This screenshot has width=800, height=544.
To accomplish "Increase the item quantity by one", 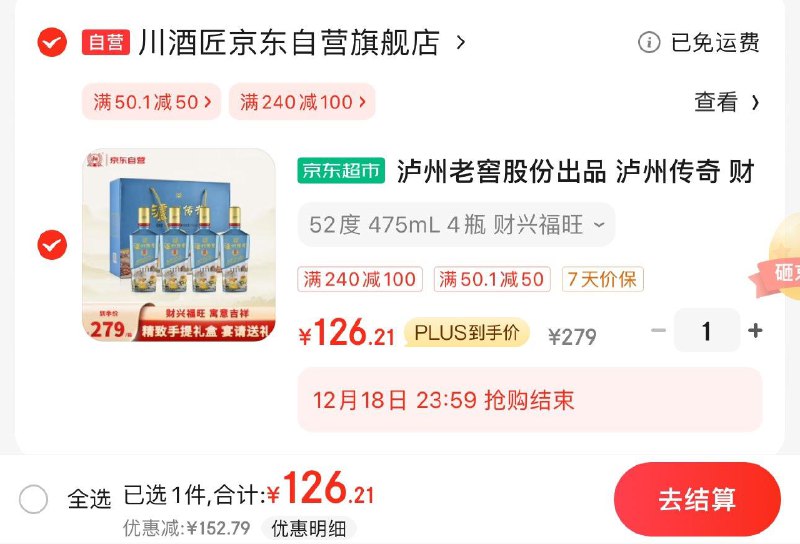I will click(755, 331).
